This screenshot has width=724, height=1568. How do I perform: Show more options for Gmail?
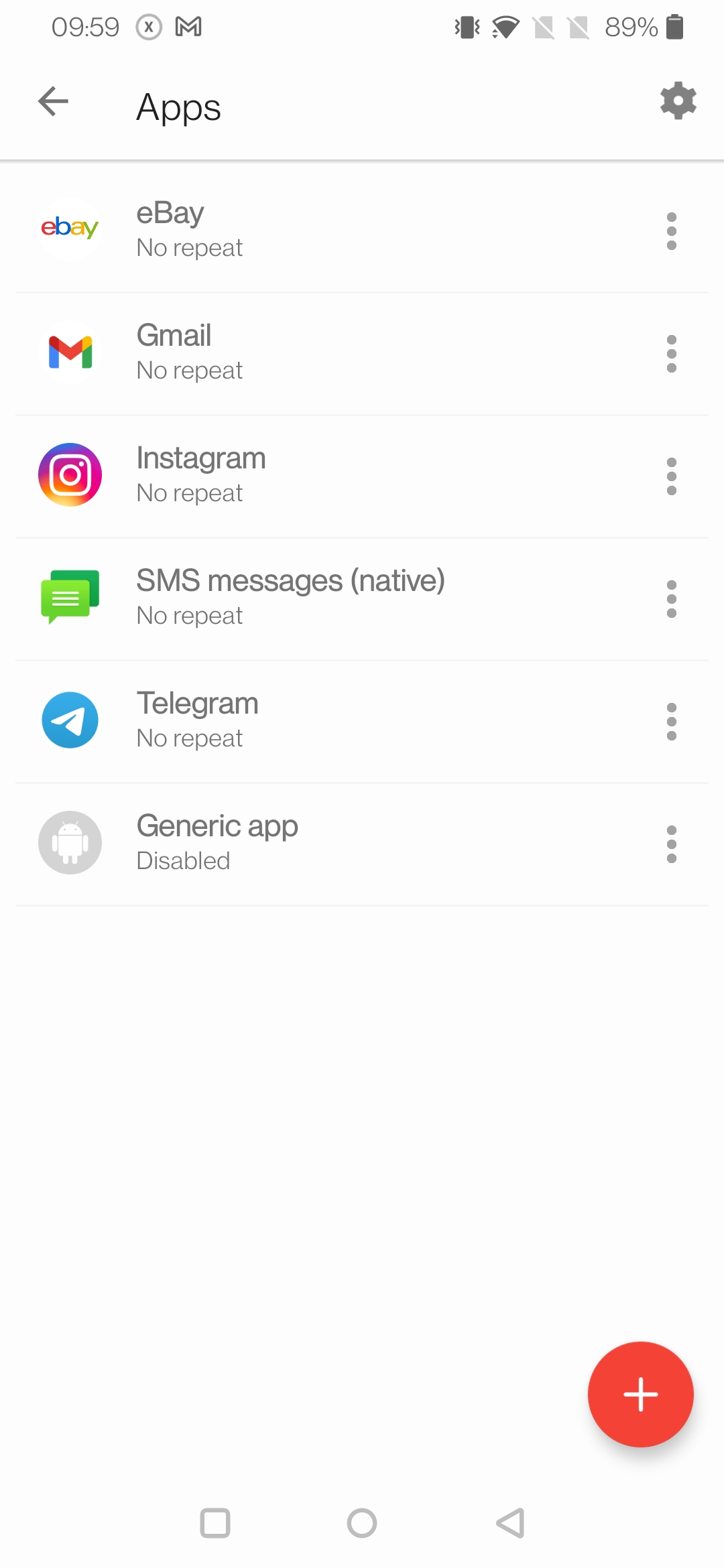671,354
